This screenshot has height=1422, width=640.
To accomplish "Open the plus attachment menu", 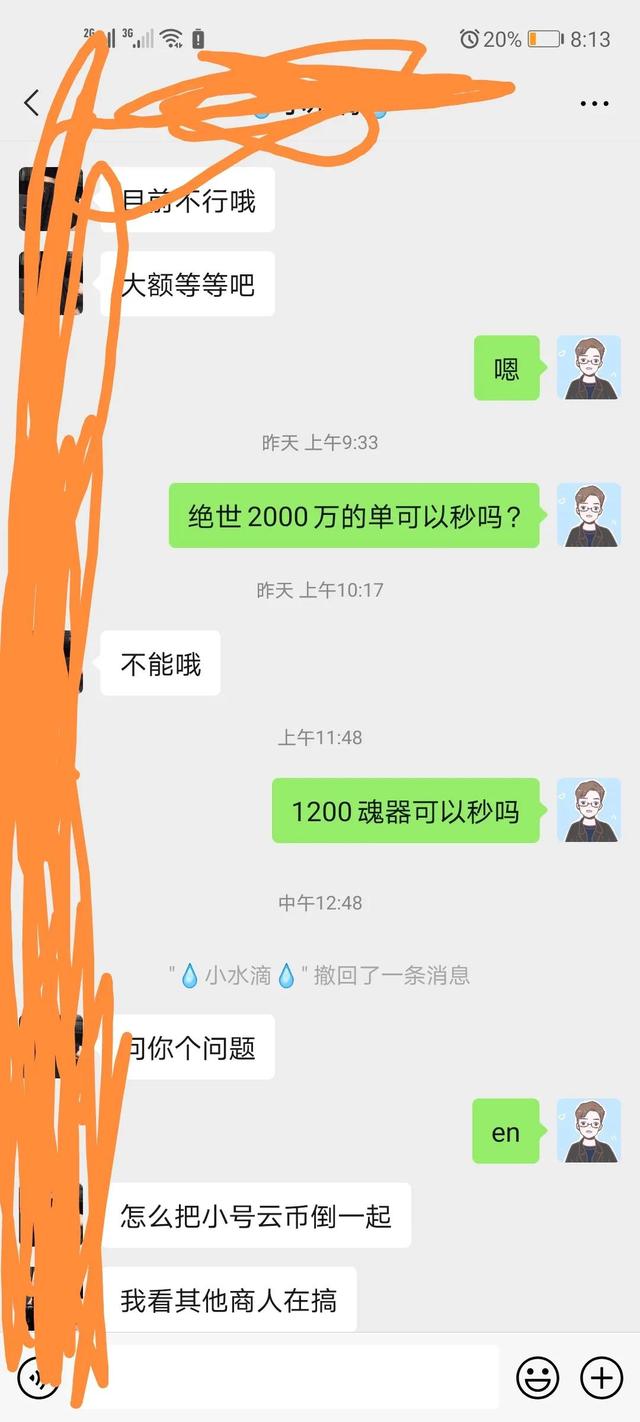I will click(601, 1378).
